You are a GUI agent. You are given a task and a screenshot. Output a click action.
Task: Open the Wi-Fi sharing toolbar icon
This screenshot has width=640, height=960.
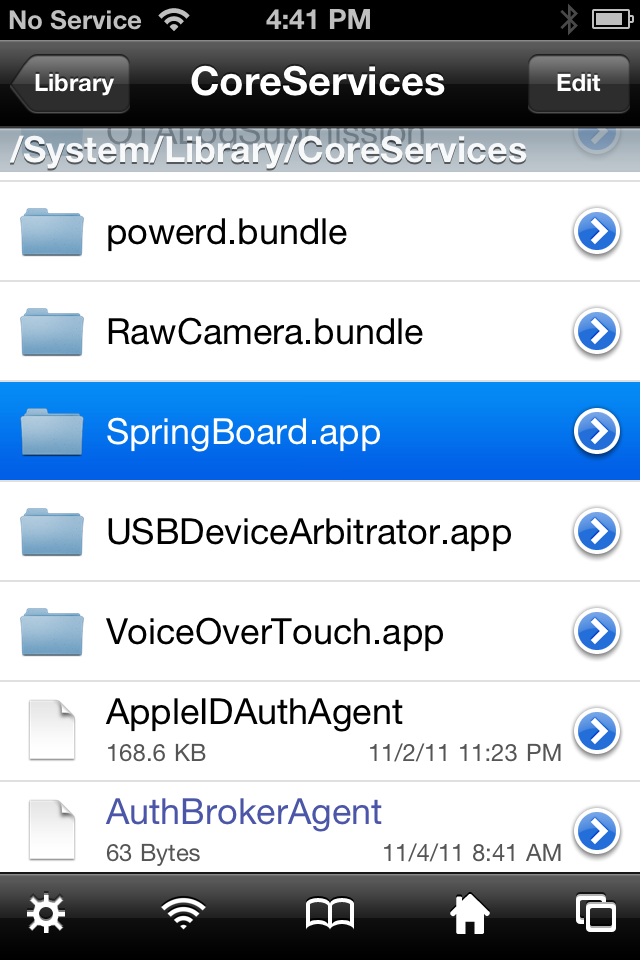click(183, 914)
